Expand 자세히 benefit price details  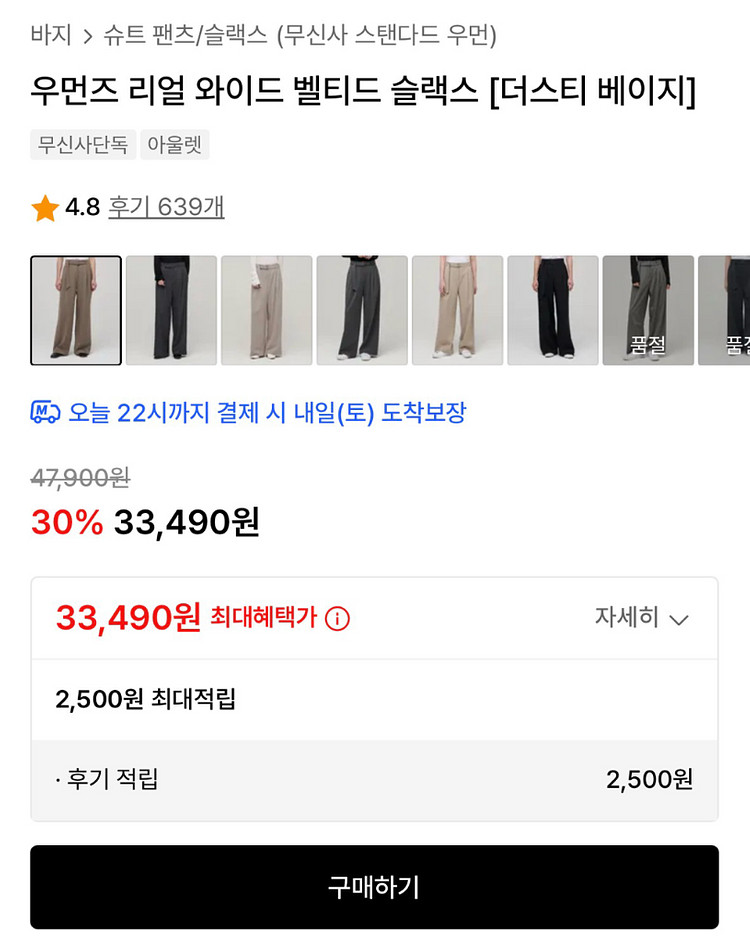pos(641,618)
